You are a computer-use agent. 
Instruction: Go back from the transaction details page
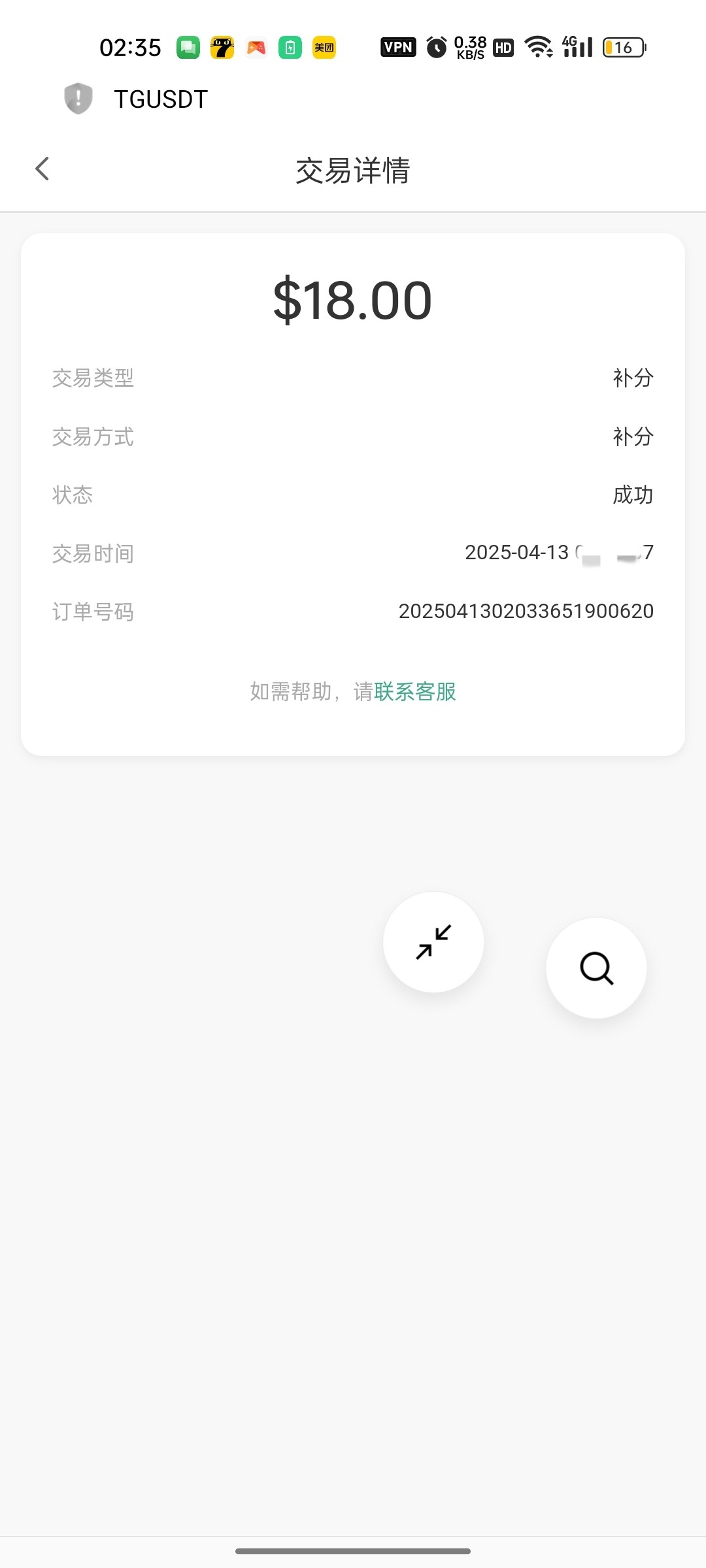(x=42, y=169)
